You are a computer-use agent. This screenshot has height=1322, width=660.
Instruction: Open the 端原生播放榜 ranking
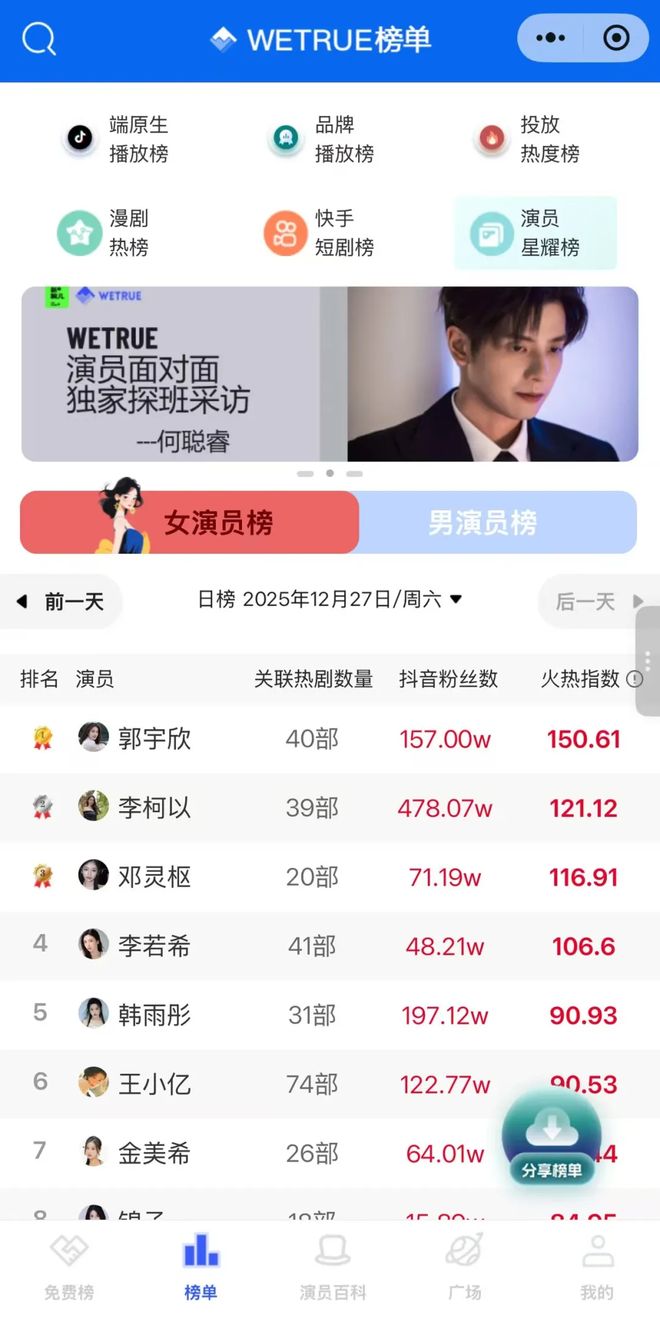(x=116, y=139)
